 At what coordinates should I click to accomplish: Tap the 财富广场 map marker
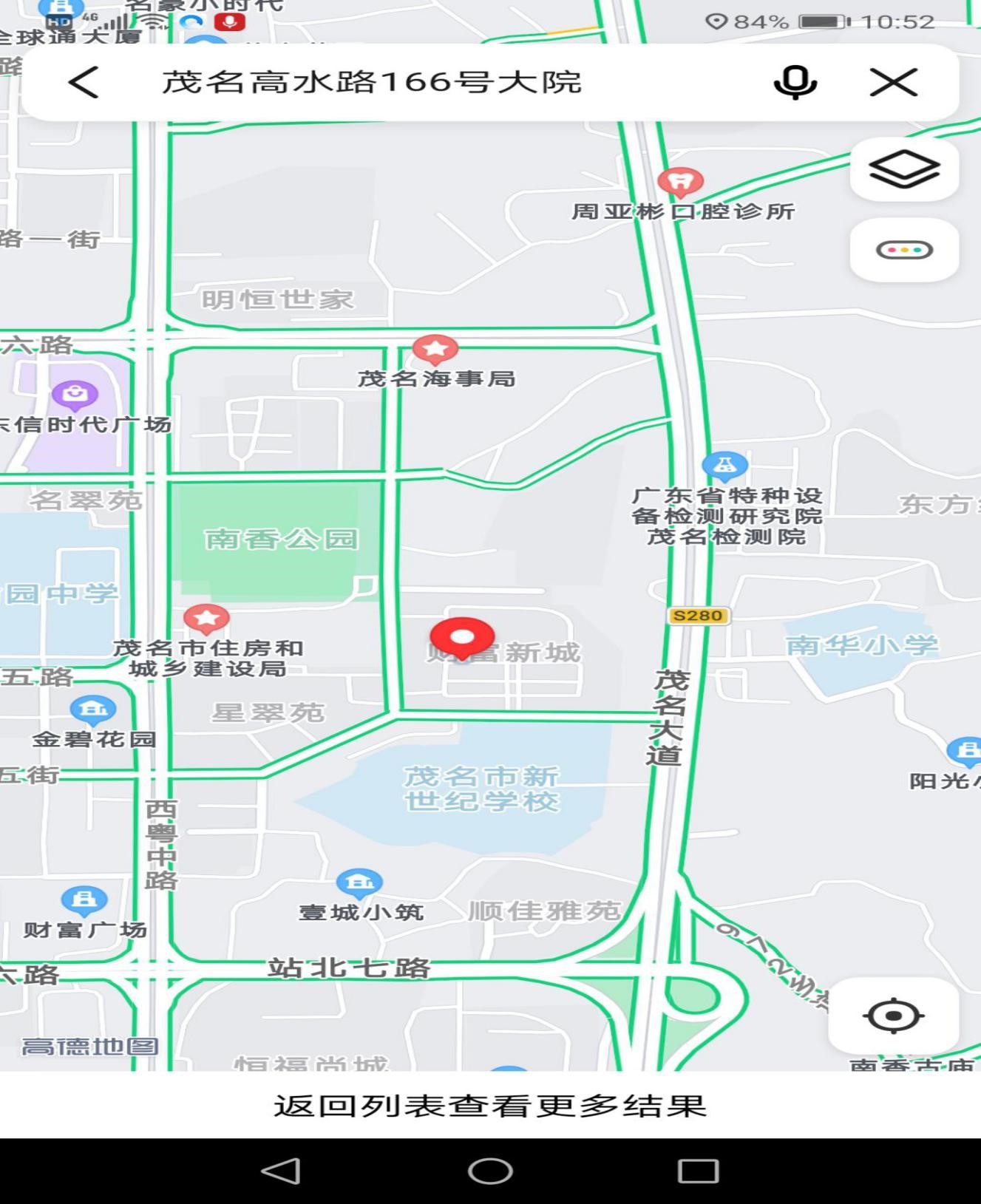pyautogui.click(x=84, y=899)
